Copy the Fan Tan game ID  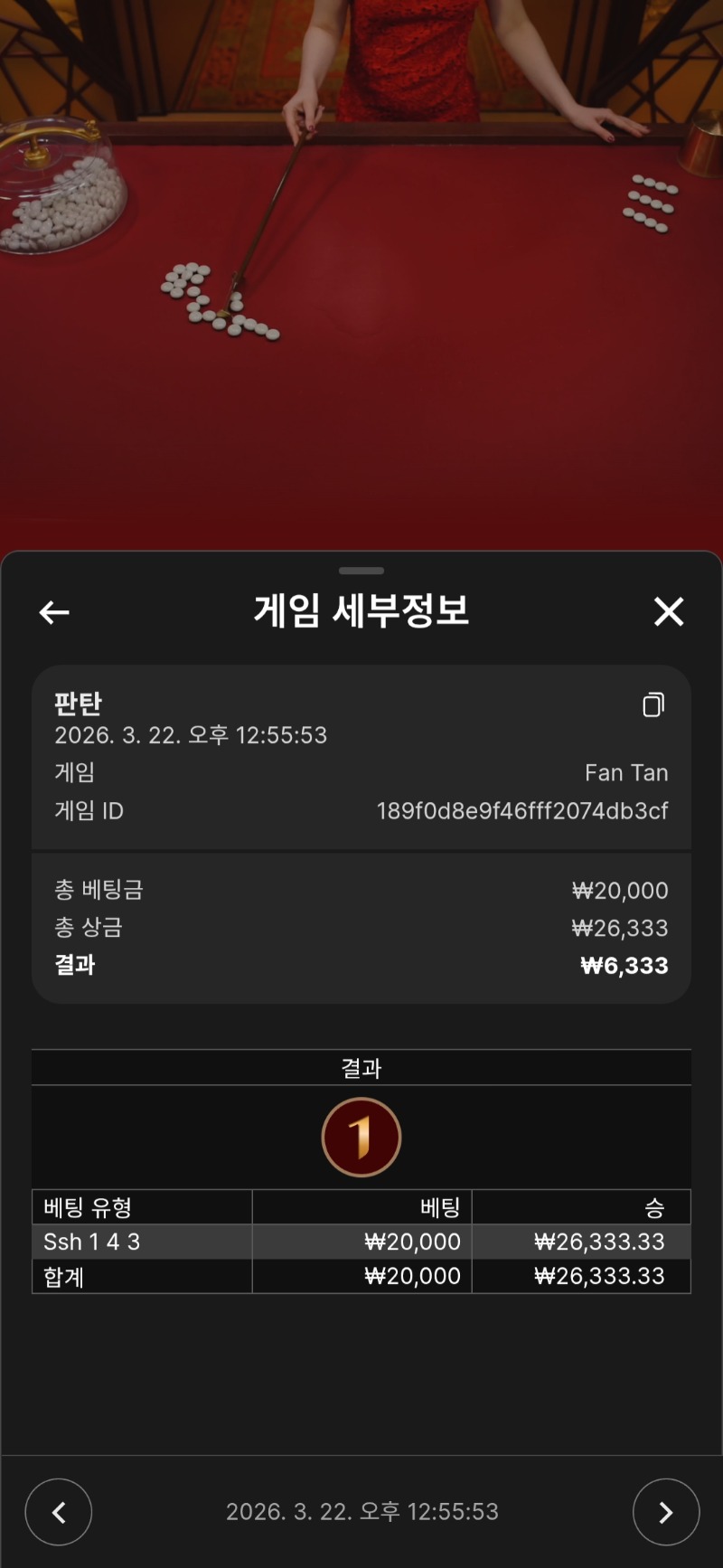pos(653,705)
